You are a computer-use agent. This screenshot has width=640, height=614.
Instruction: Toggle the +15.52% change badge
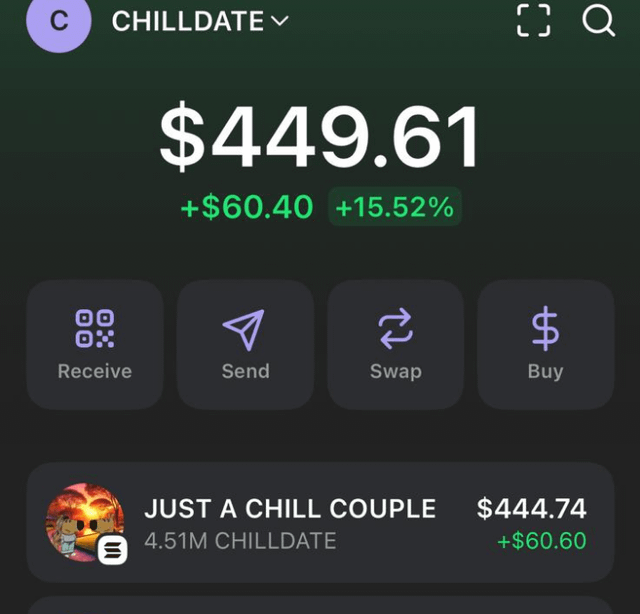tap(395, 207)
